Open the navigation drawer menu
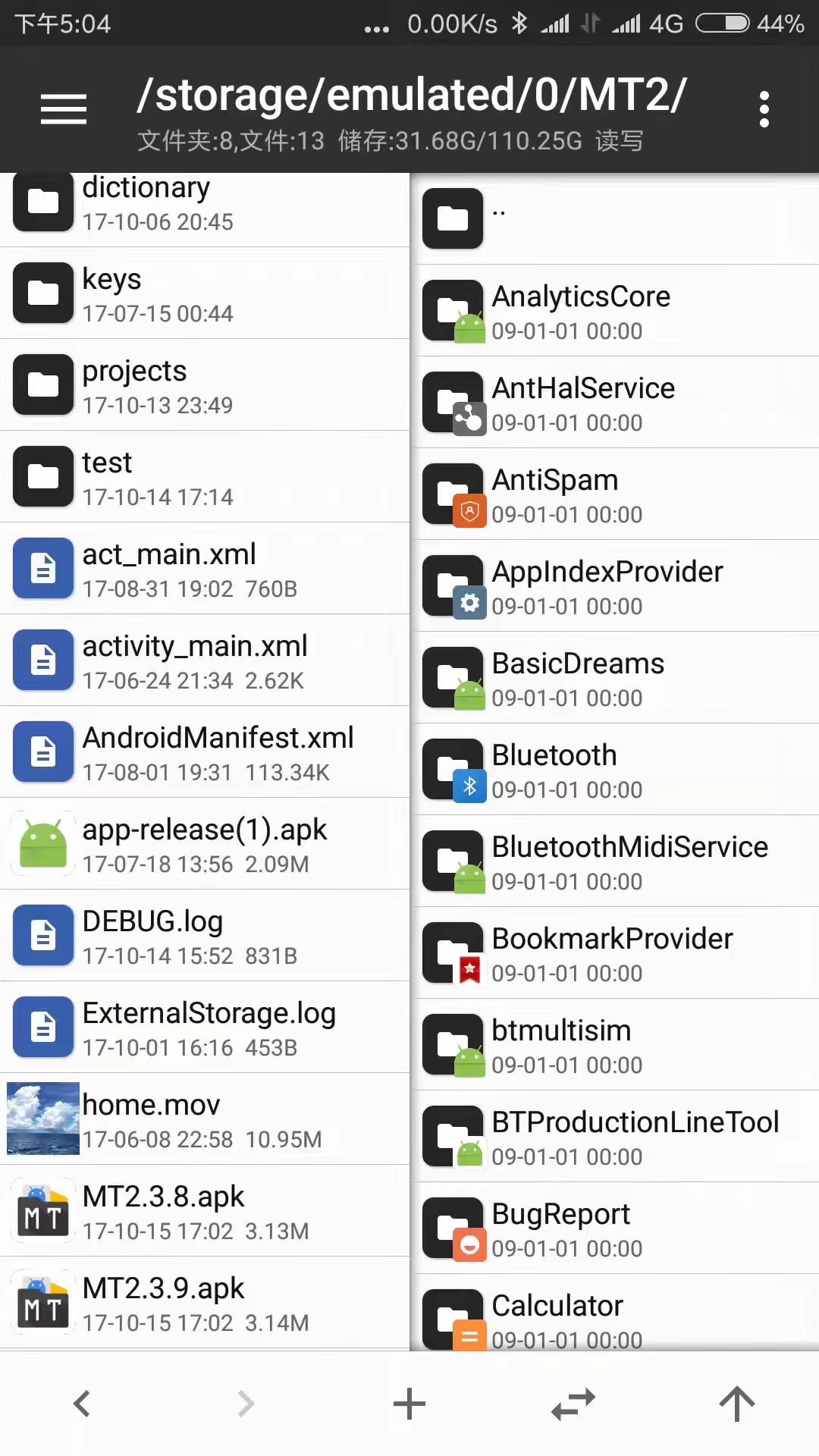Image resolution: width=819 pixels, height=1456 pixels. pyautogui.click(x=63, y=108)
